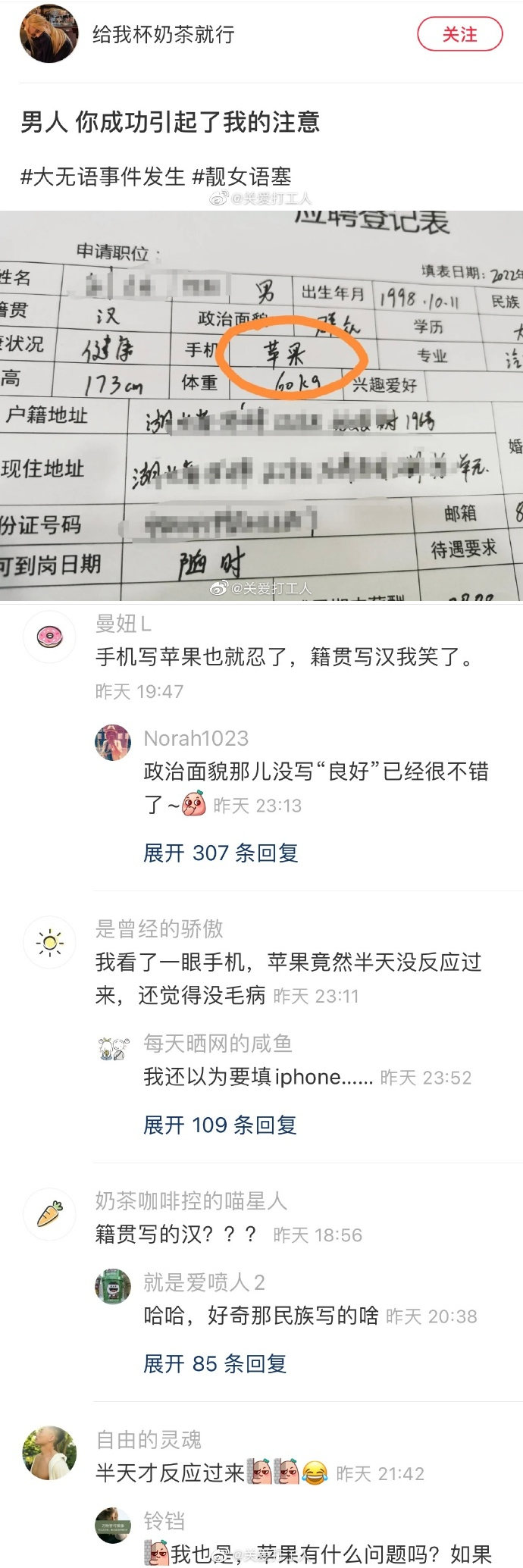This screenshot has height=1568, width=523.
Task: Expand the 307 replies
Action: coord(221,853)
